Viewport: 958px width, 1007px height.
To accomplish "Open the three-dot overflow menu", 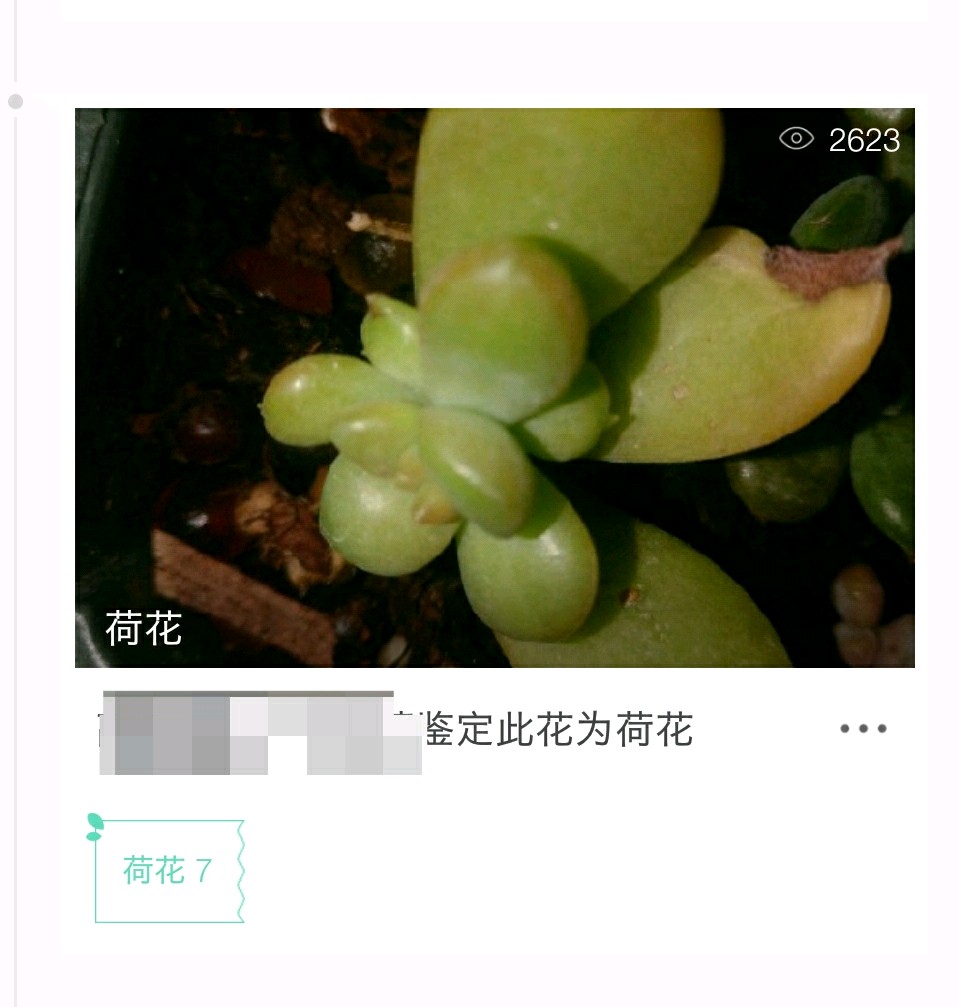I will [x=862, y=729].
